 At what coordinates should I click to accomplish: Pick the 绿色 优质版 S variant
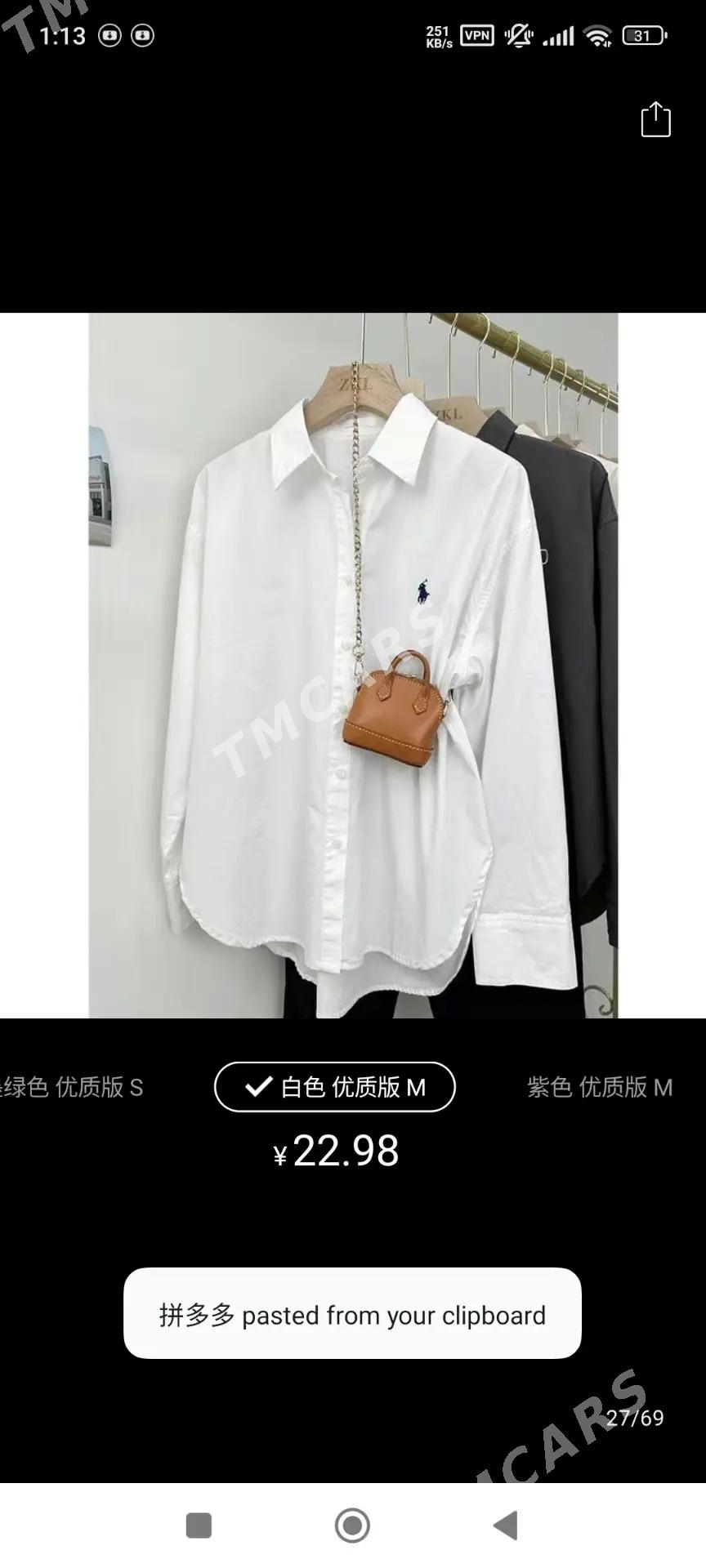tap(72, 1087)
